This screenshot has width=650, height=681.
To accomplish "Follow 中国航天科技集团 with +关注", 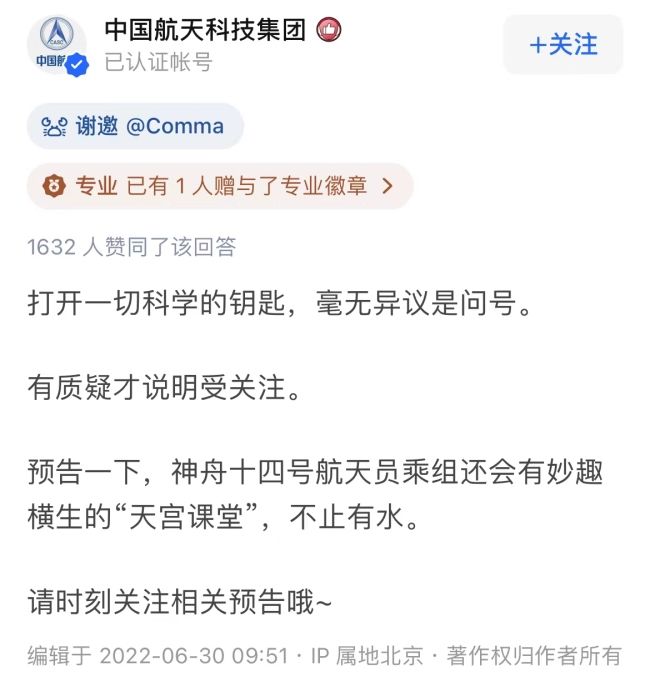I will coord(562,45).
